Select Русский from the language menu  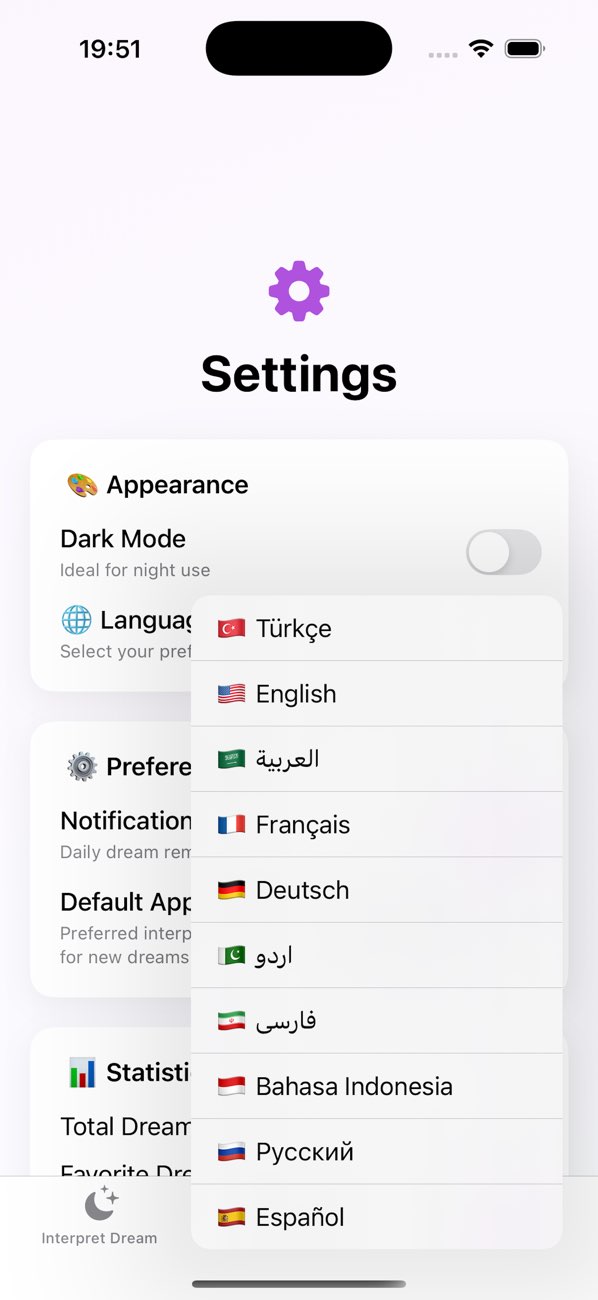[376, 1152]
